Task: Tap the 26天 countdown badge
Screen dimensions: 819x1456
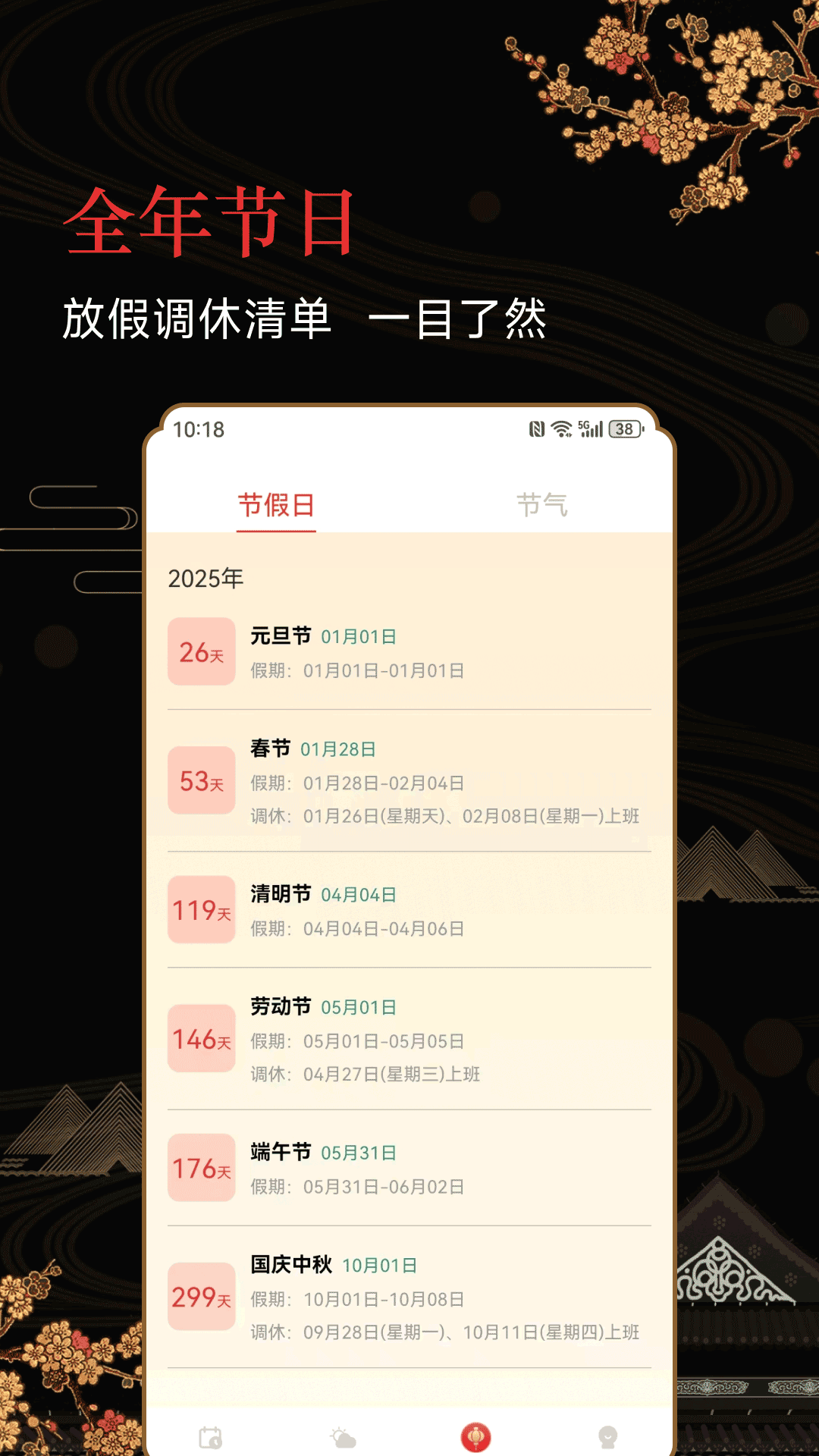Action: (x=201, y=652)
